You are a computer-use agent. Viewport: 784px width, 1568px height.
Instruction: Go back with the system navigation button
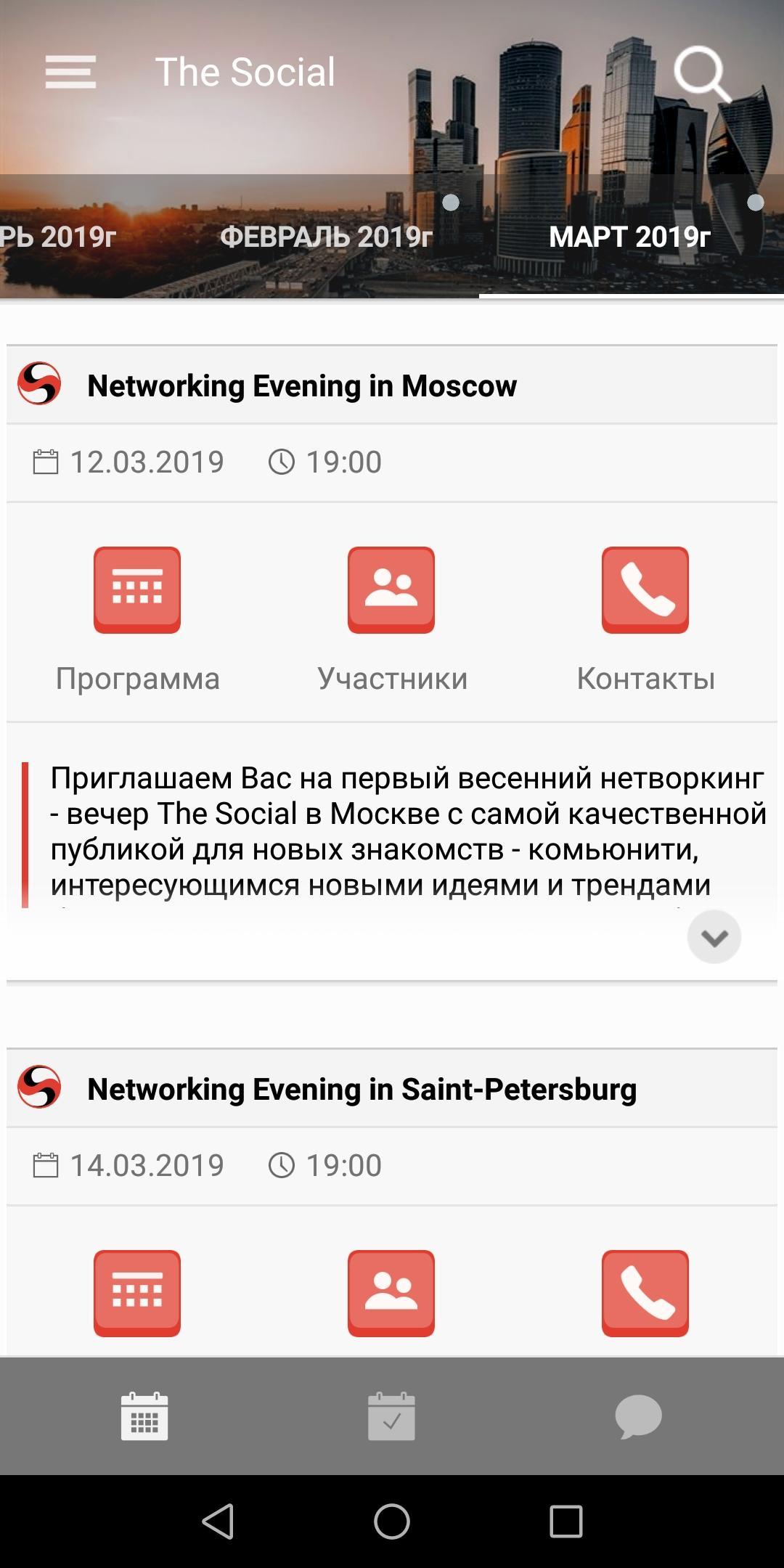point(218,1521)
